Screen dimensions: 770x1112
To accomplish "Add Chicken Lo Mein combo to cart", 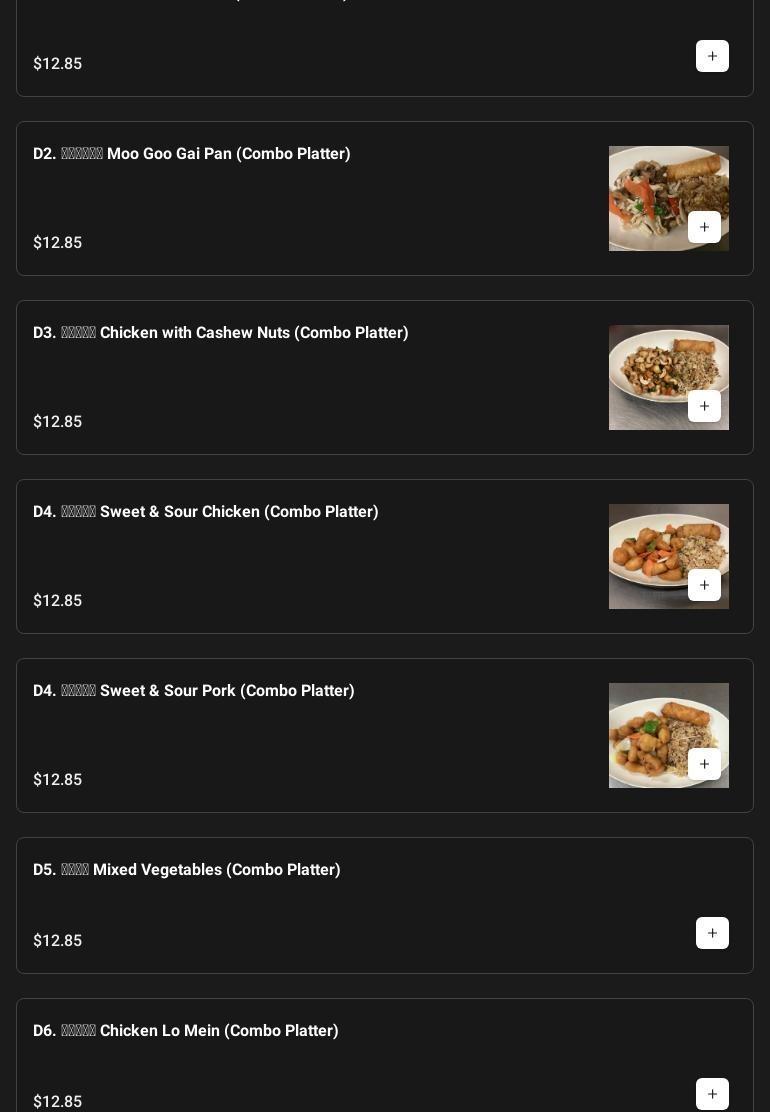I will tap(712, 1094).
